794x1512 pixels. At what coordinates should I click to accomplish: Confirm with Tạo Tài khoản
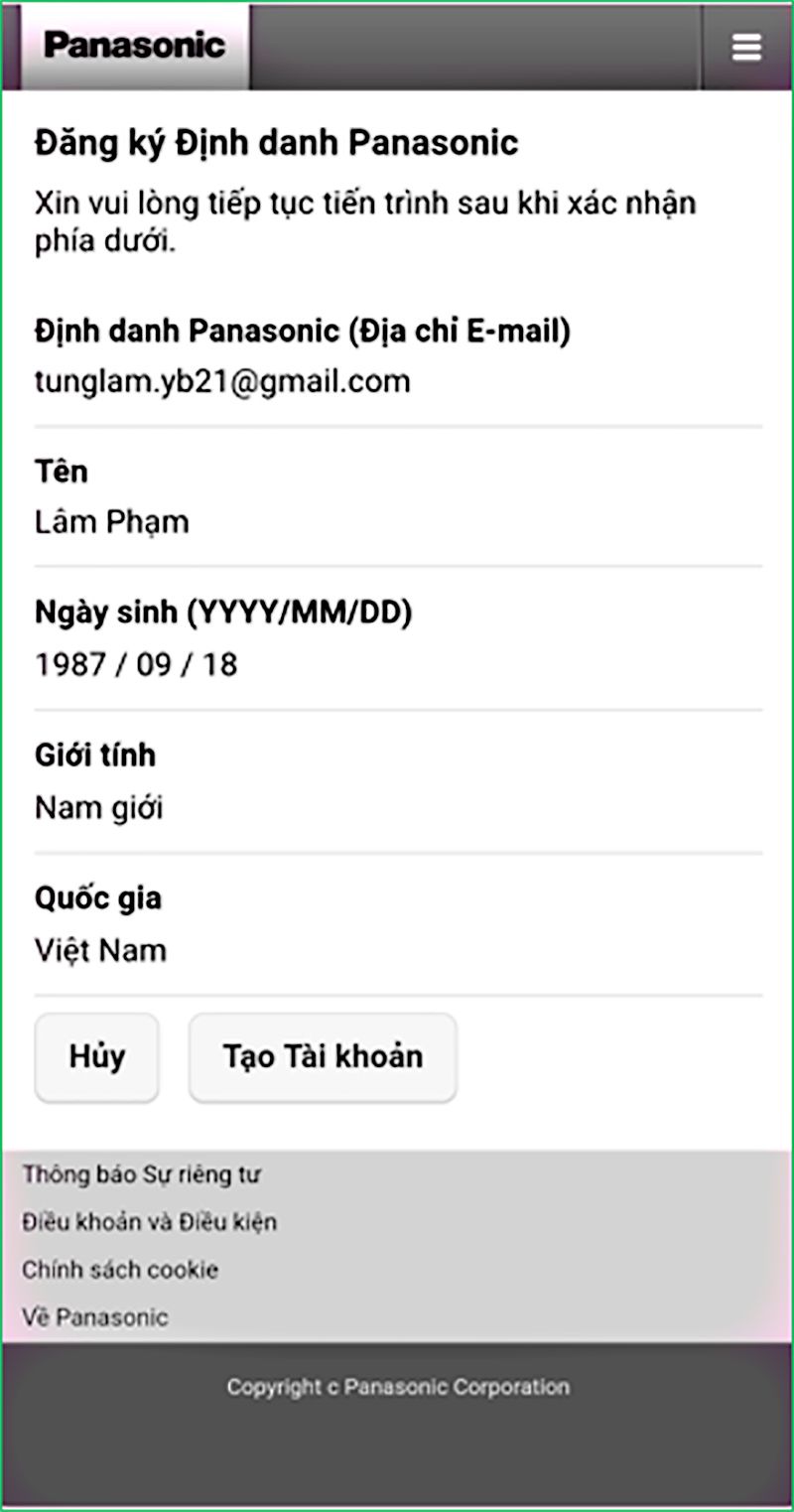[323, 1057]
